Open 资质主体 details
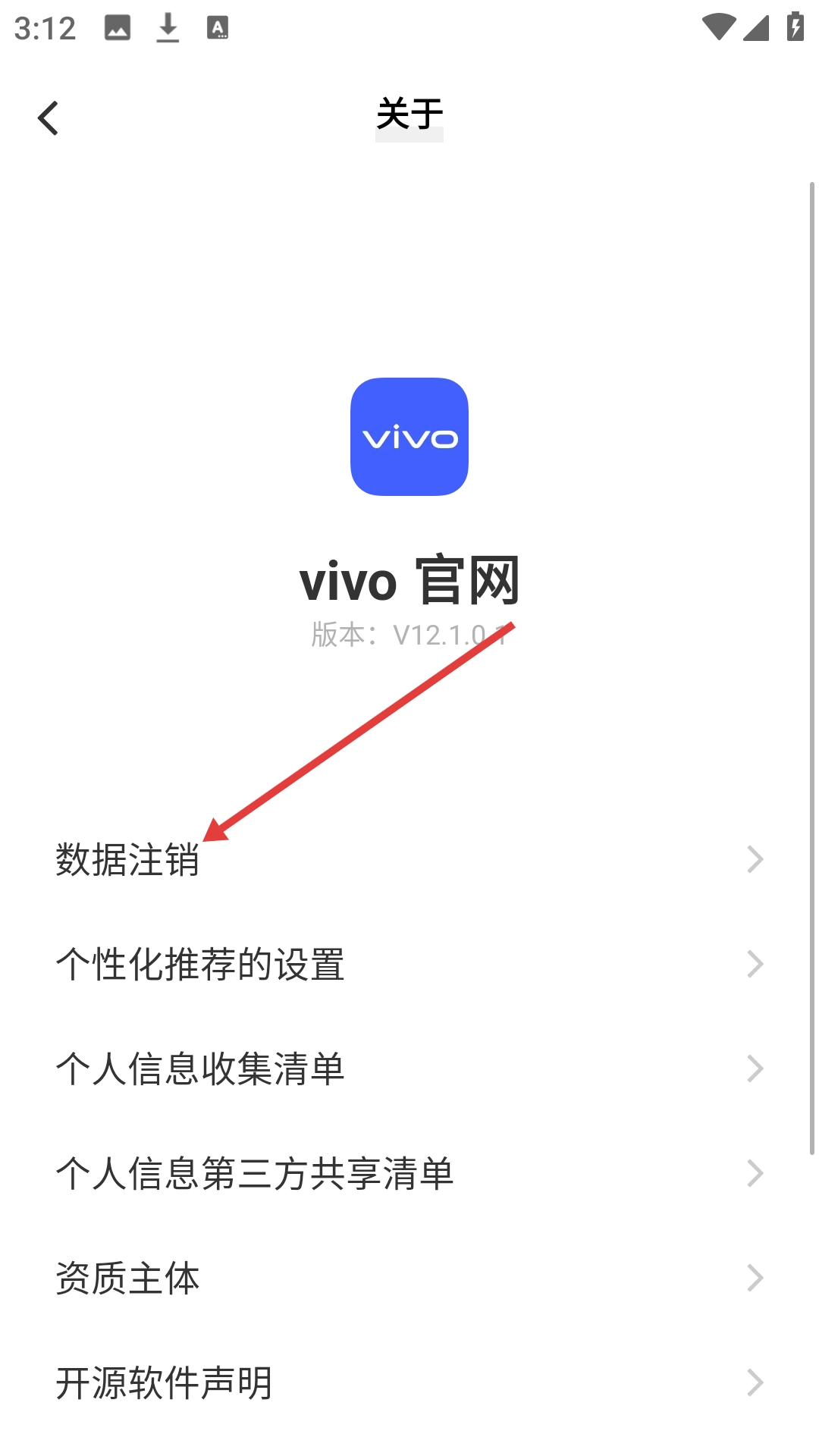Image resolution: width=819 pixels, height=1456 pixels. [409, 1278]
